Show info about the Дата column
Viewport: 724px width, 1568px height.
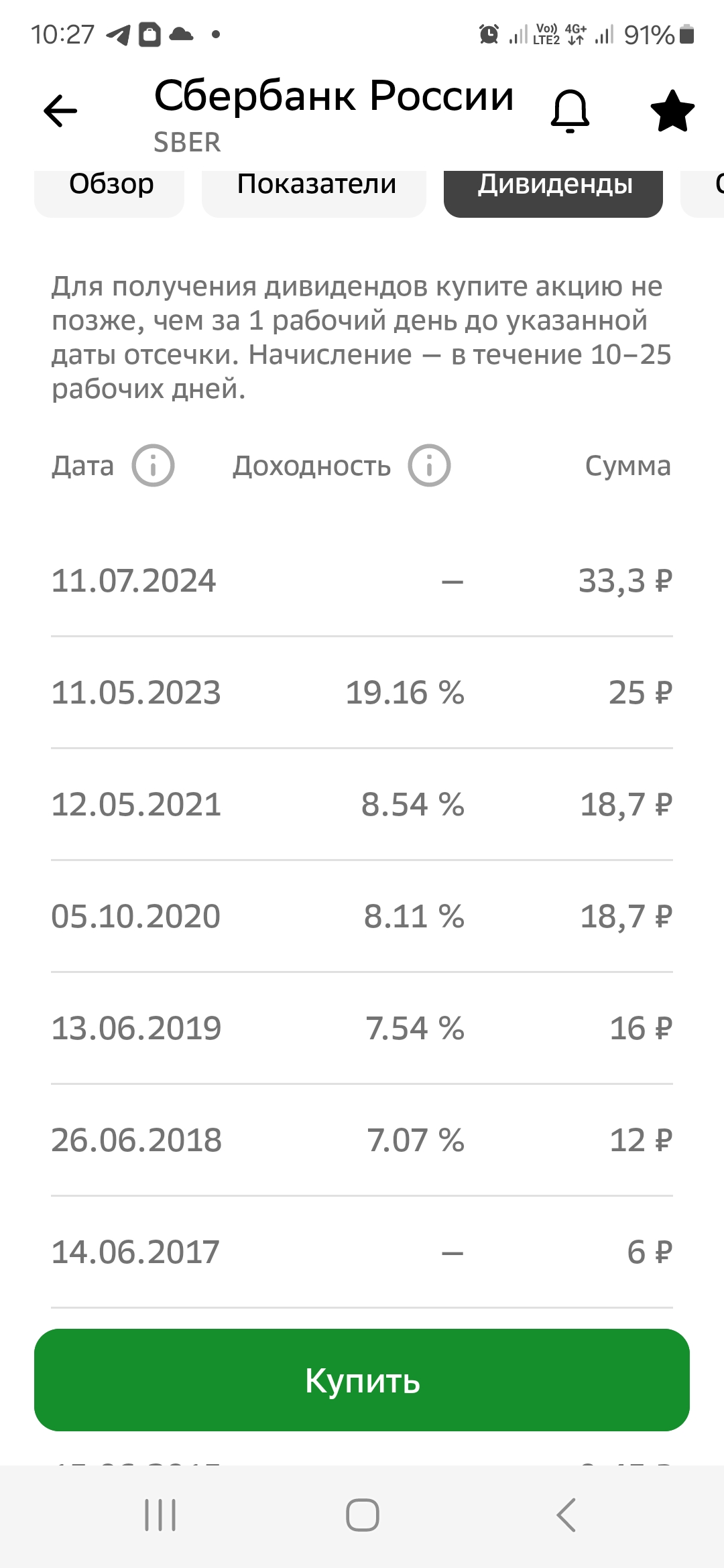[x=153, y=466]
